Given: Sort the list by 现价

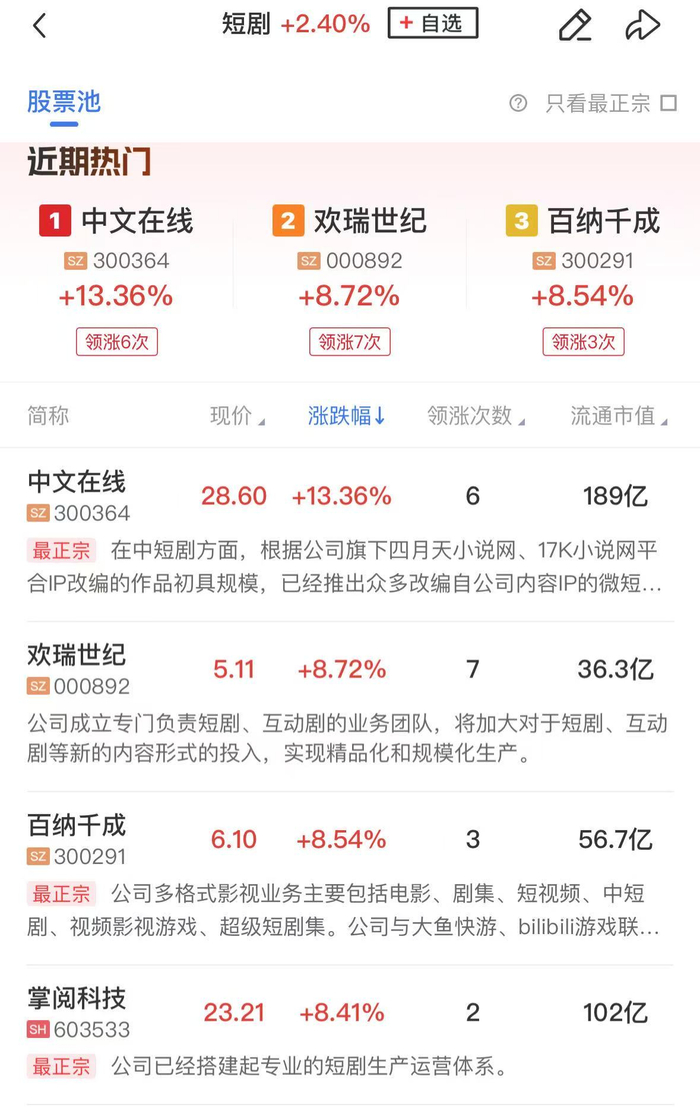Looking at the screenshot, I should click(x=237, y=416).
